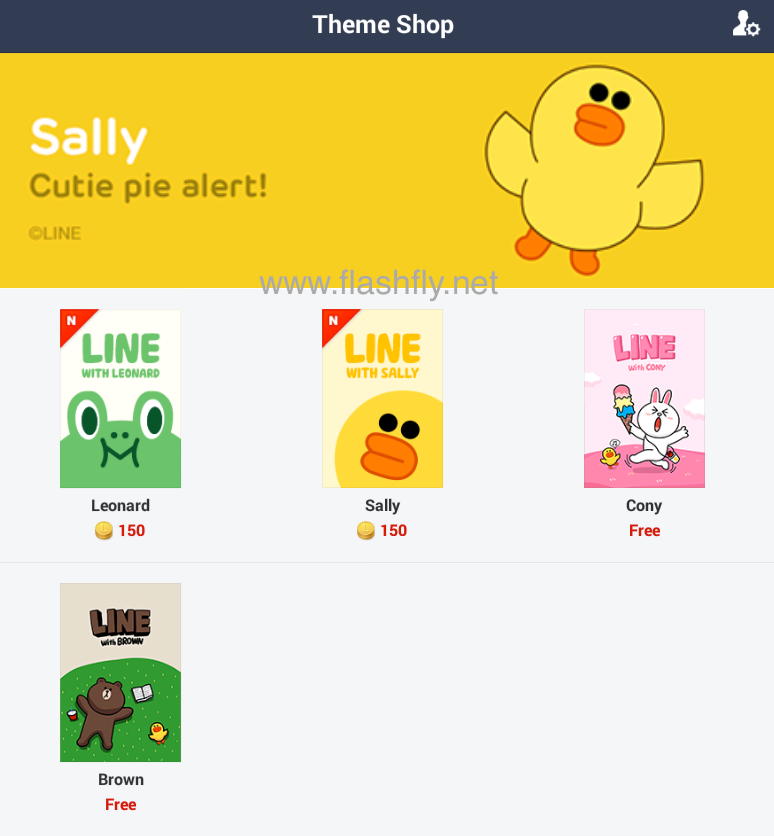Open the Leonard theme
Image resolution: width=774 pixels, height=836 pixels.
tap(120, 398)
